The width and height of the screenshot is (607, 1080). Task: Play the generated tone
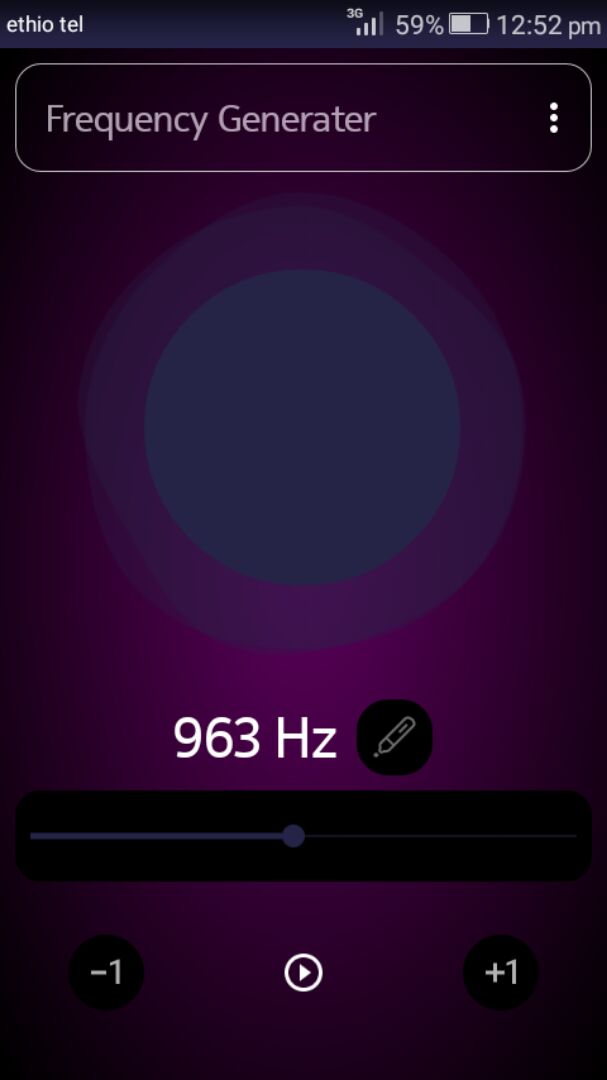(x=303, y=972)
